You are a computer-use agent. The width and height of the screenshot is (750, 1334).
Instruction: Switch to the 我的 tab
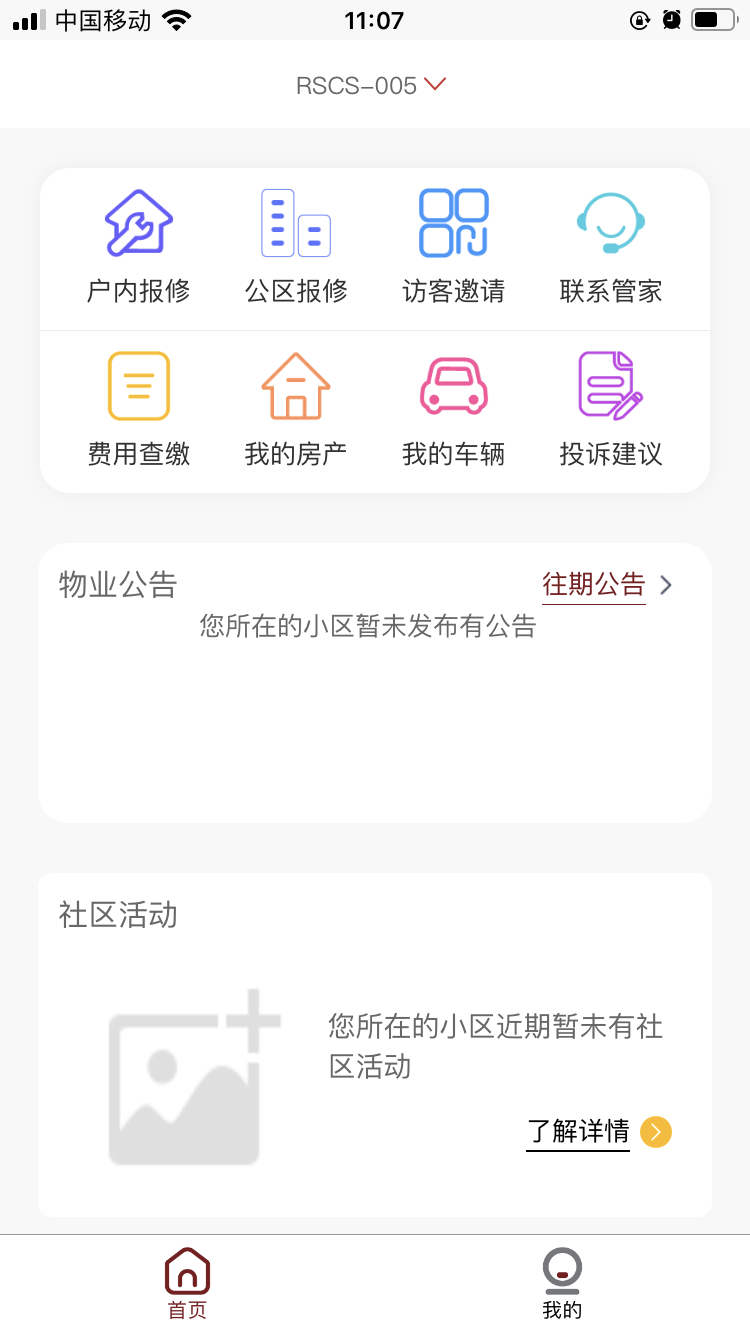coord(562,1284)
